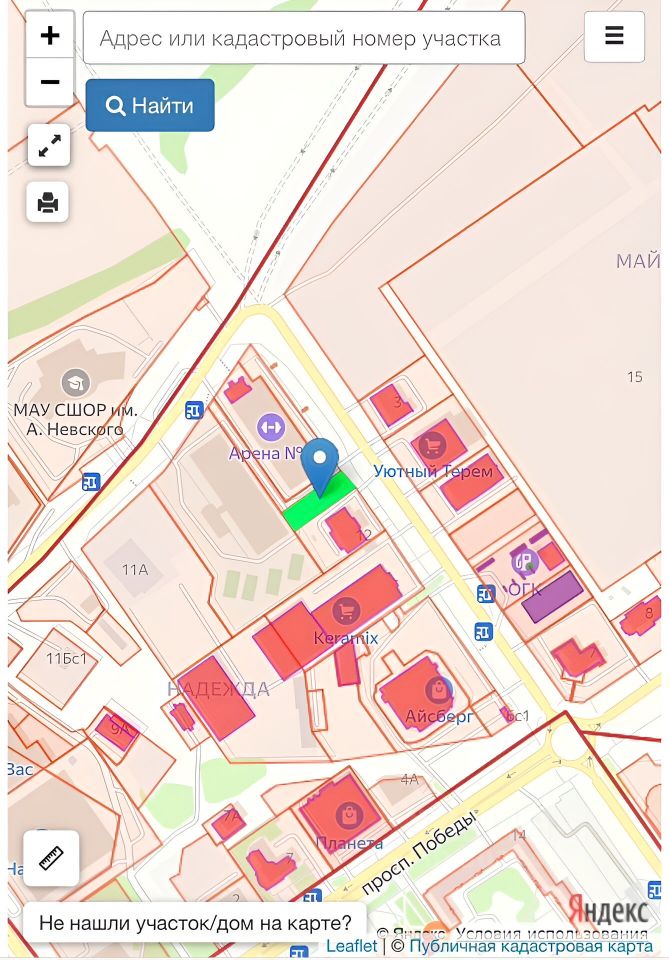Open the hamburger menu
The image size is (669, 960).
point(614,37)
